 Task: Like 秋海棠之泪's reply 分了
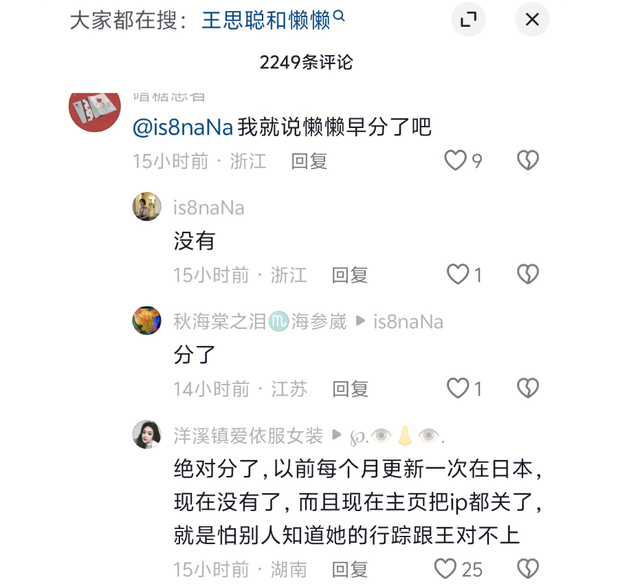458,388
